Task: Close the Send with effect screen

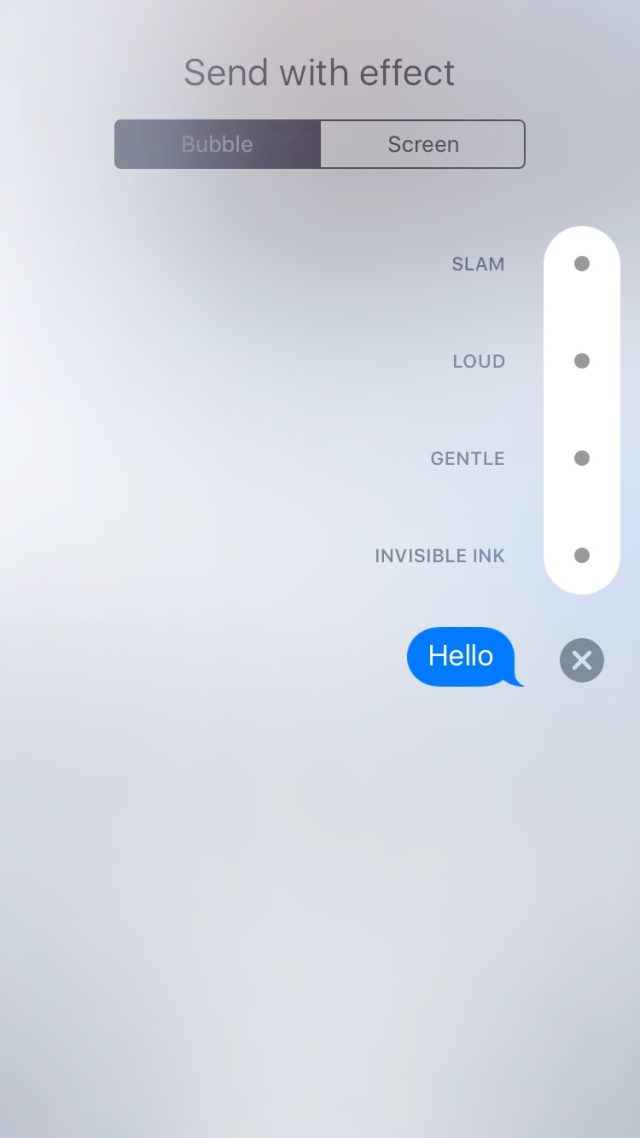Action: 581,660
